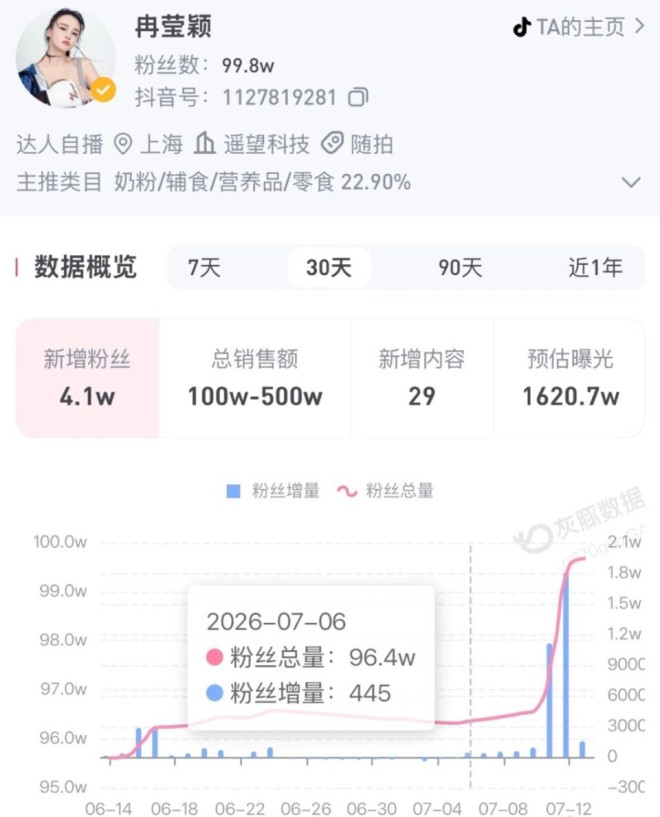
Task: Select the 新增粉丝 metric card
Action: point(87,378)
